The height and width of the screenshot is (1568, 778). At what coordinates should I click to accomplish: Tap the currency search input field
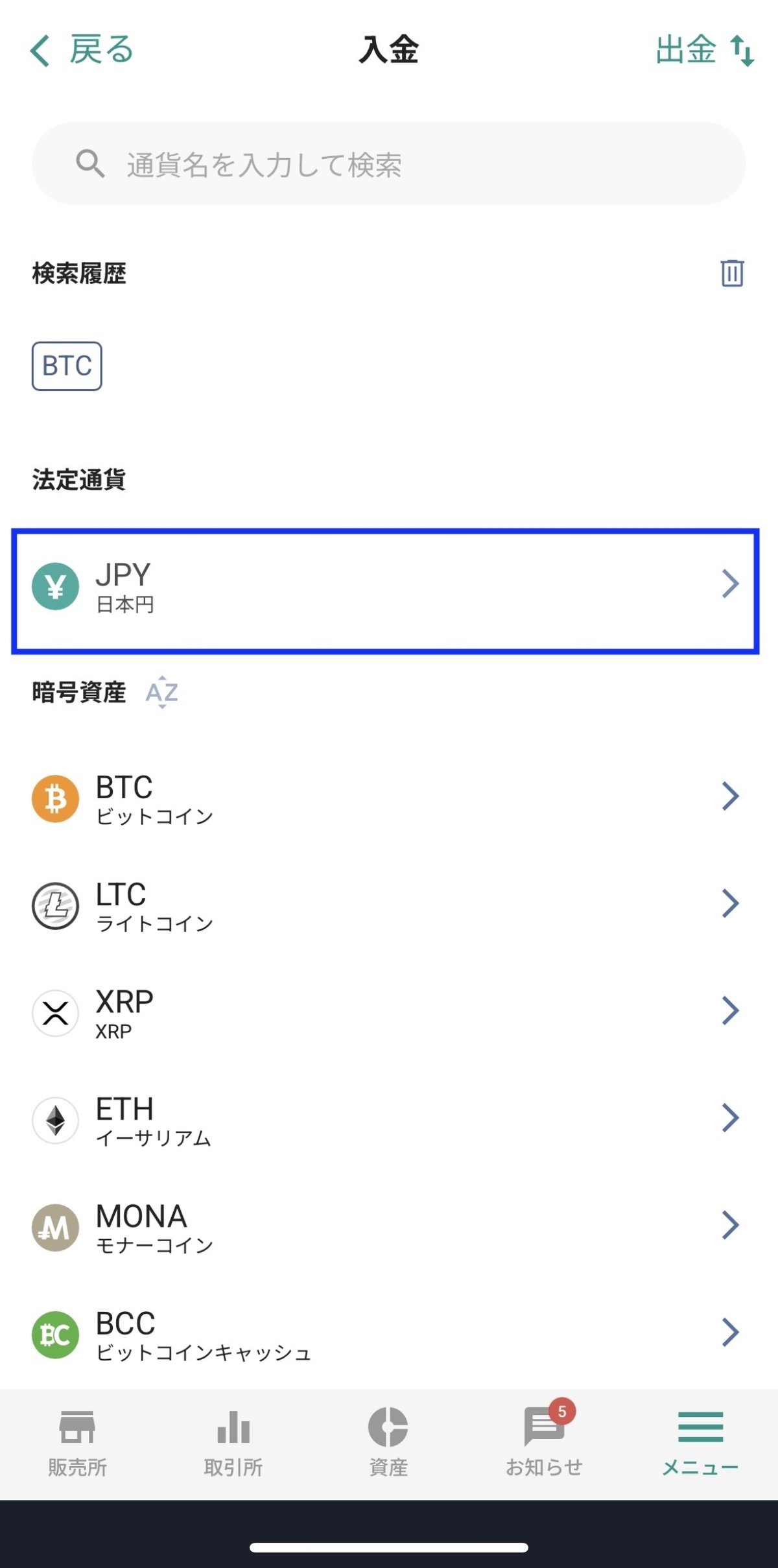pyautogui.click(x=389, y=164)
